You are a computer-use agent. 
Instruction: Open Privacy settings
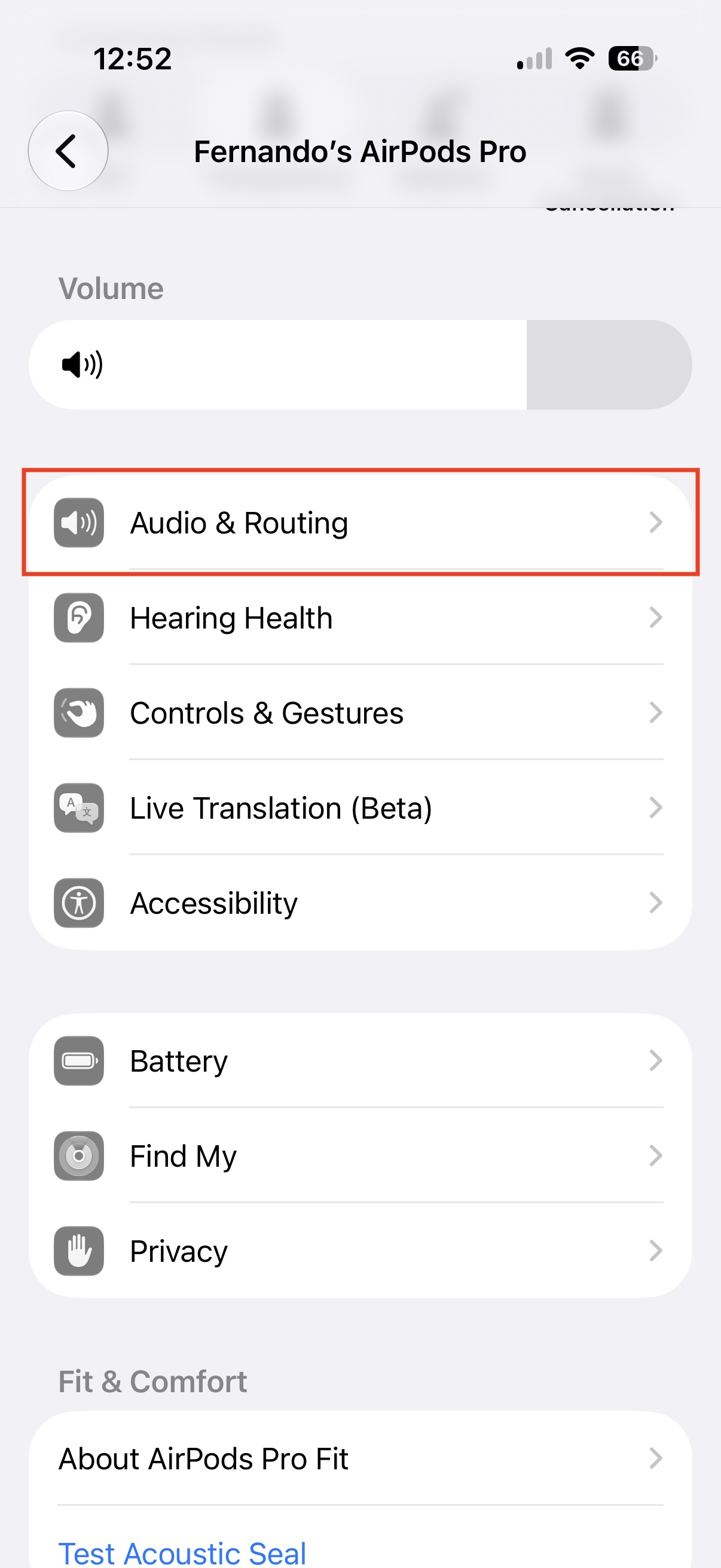tap(360, 1251)
